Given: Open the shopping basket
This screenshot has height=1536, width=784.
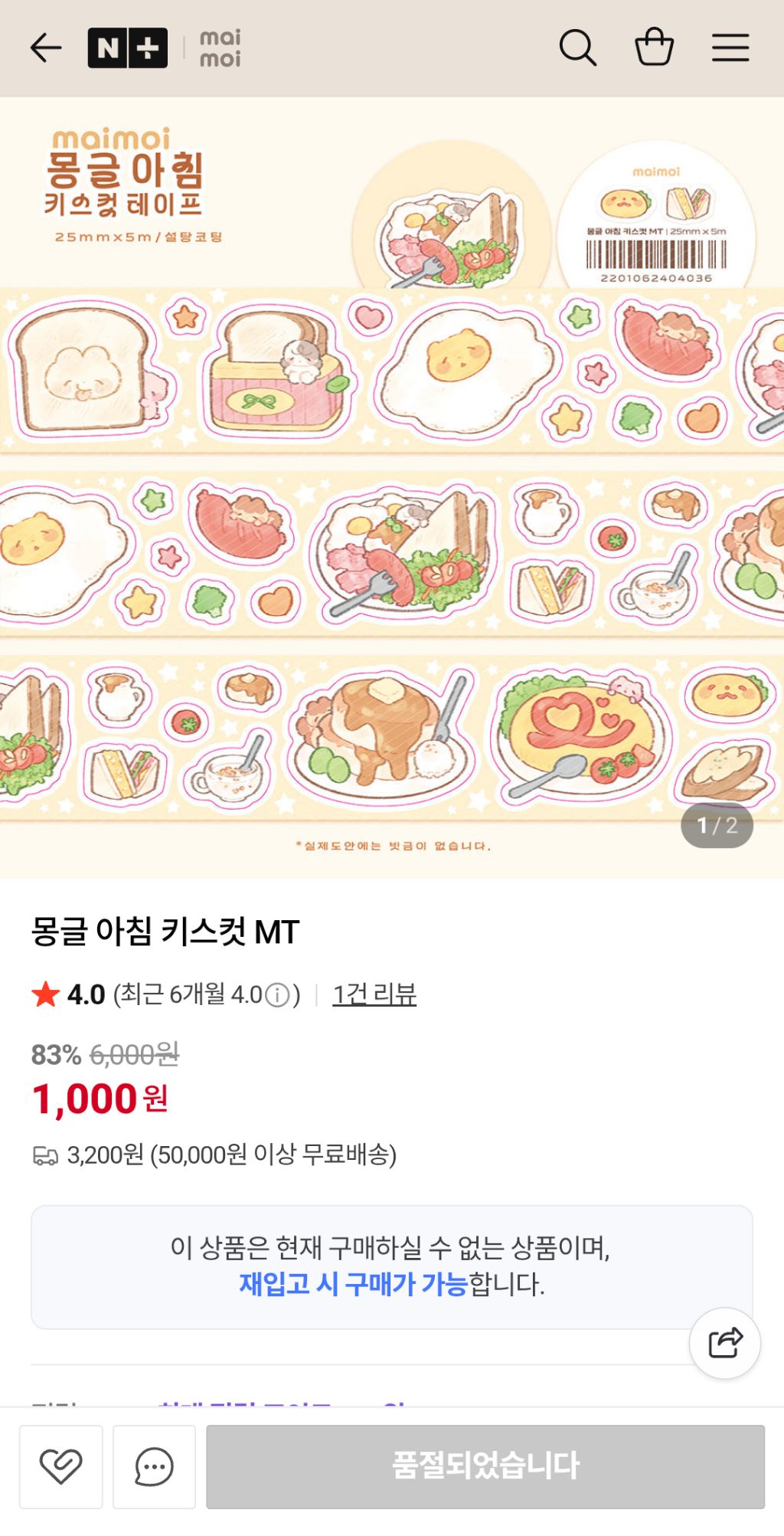Looking at the screenshot, I should (x=654, y=47).
